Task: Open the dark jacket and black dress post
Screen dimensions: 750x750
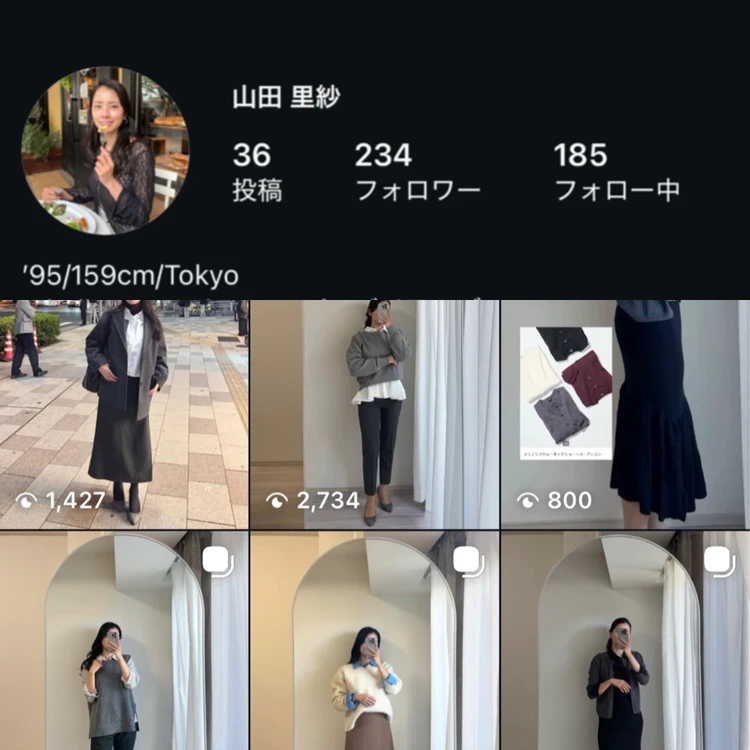Action: 625,642
